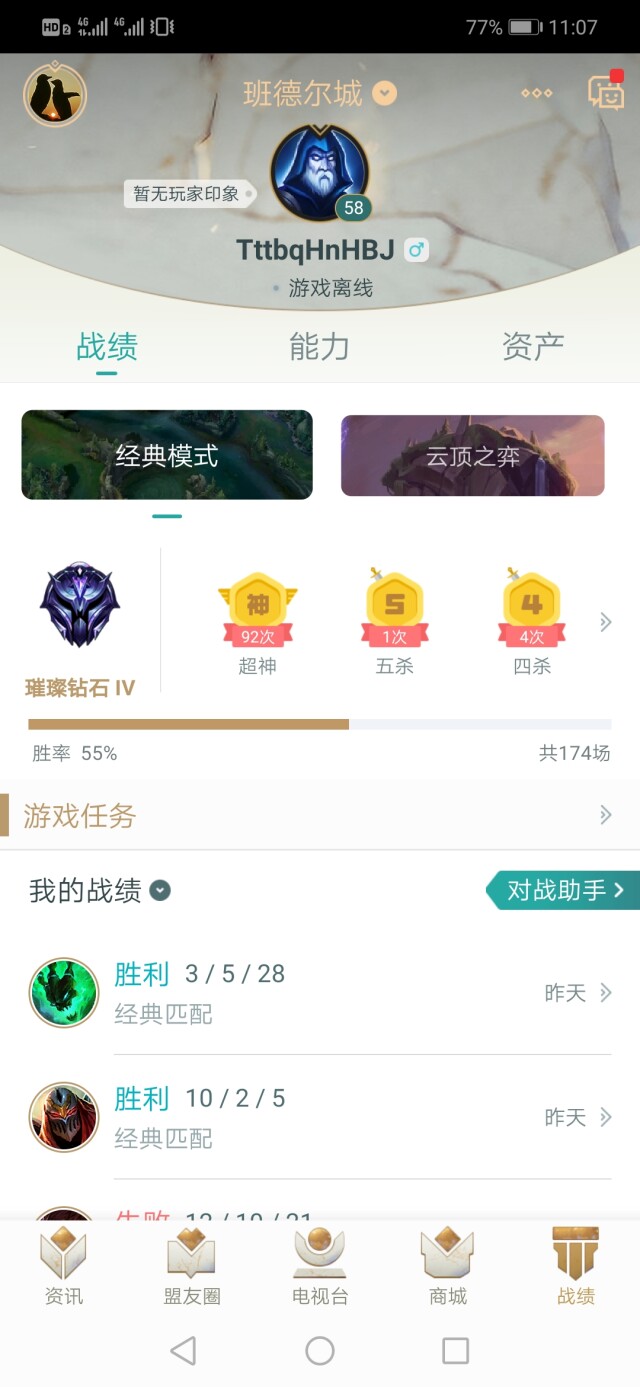Image resolution: width=640 pixels, height=1387 pixels.
Task: Expand the 班德尔城 server dropdown
Action: pos(385,94)
